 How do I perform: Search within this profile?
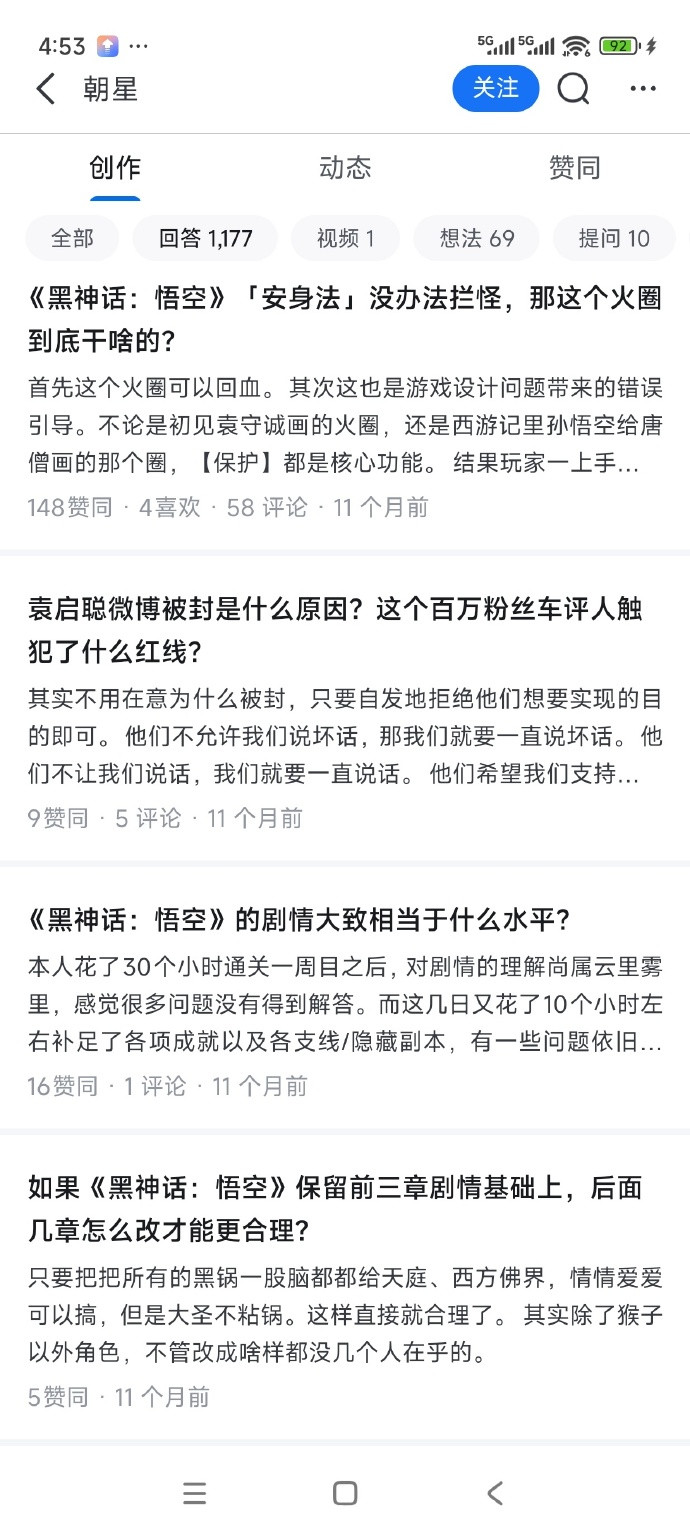573,89
